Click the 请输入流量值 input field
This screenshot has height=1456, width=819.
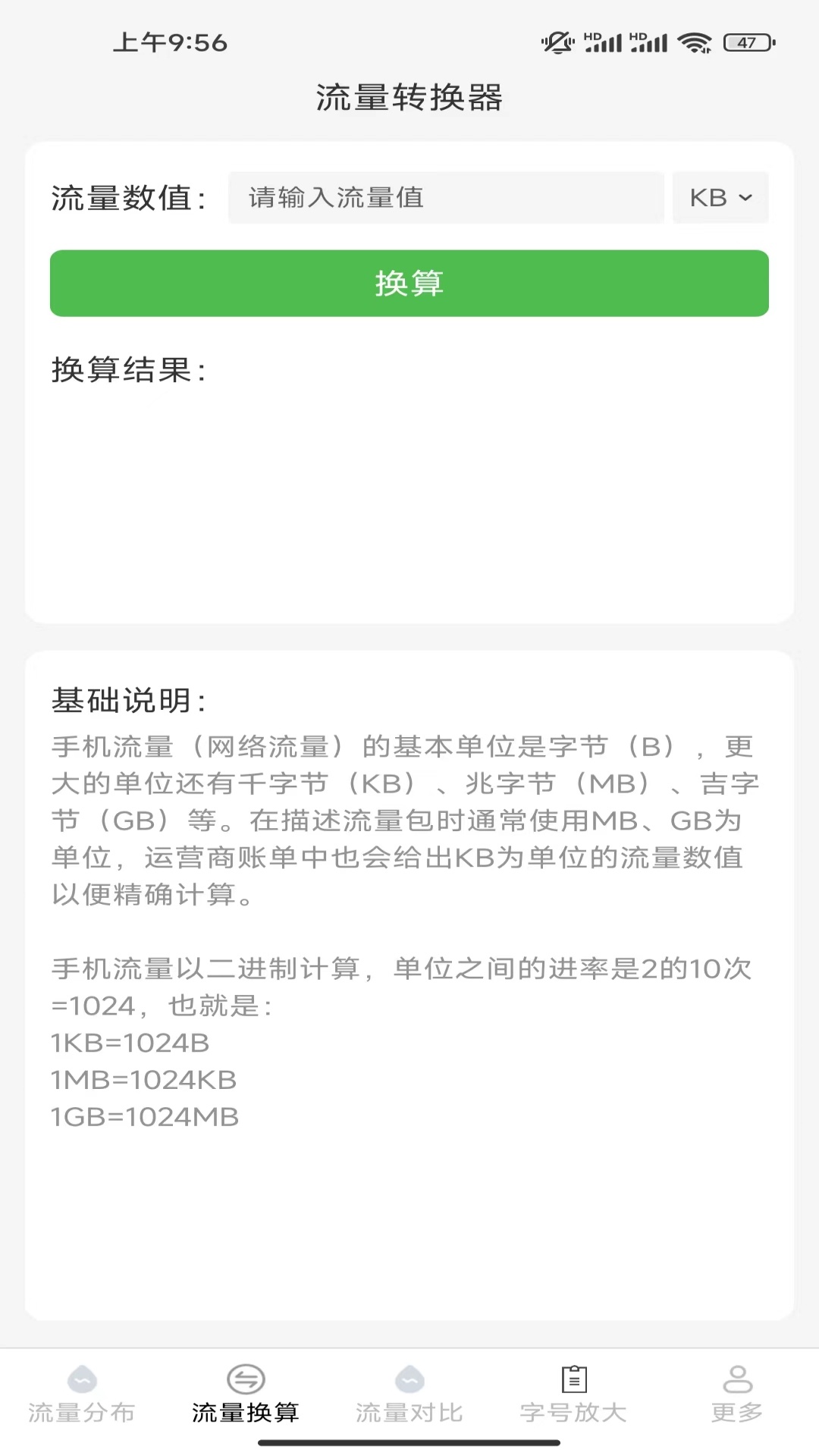pyautogui.click(x=446, y=198)
